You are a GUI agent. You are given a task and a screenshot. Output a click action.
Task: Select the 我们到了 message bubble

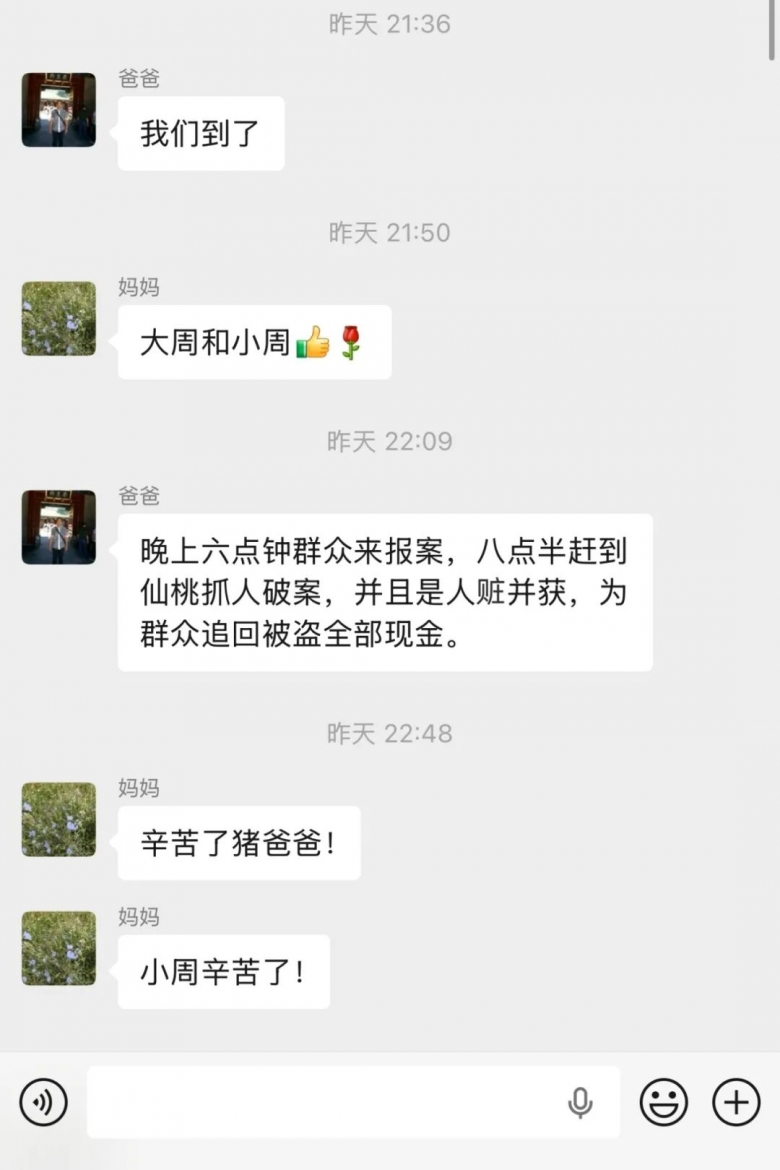200,132
